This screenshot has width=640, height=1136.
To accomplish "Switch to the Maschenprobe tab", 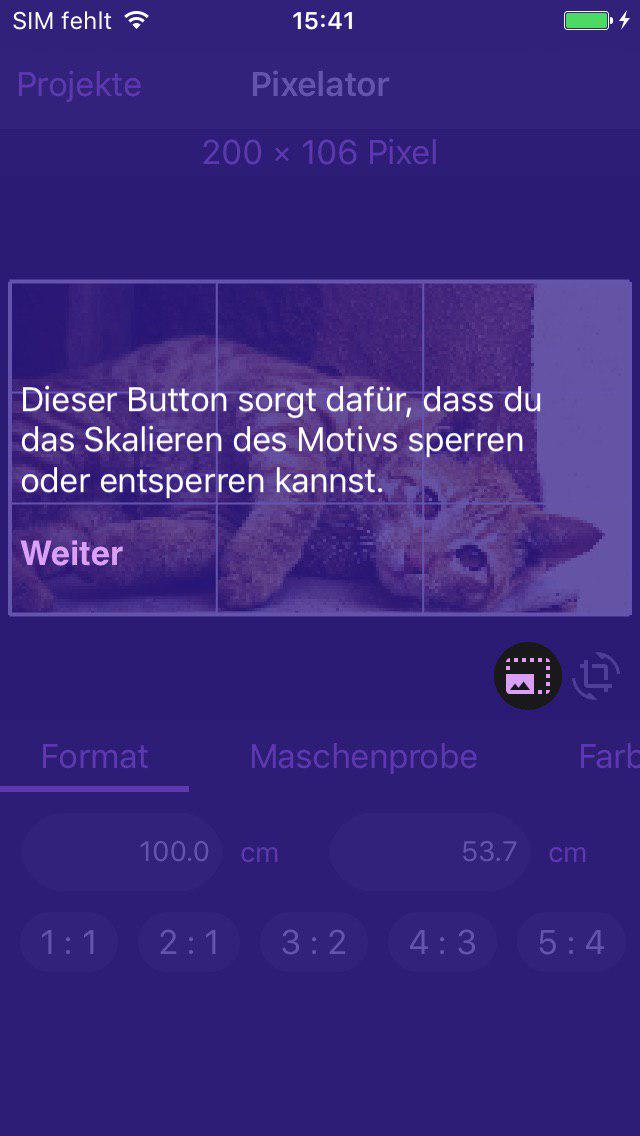I will pyautogui.click(x=363, y=756).
